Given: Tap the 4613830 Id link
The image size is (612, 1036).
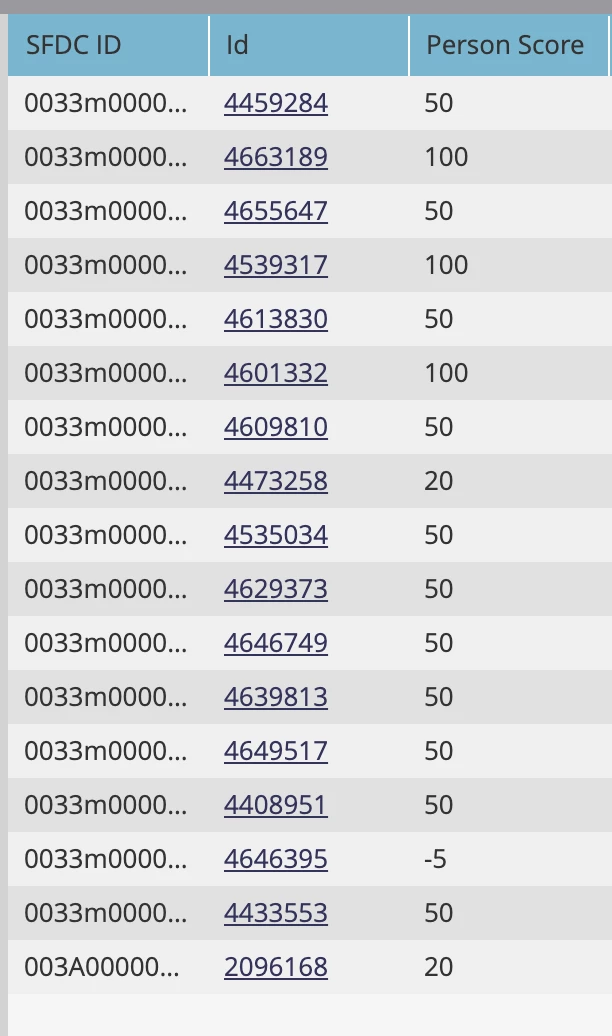Looking at the screenshot, I should coord(276,319).
